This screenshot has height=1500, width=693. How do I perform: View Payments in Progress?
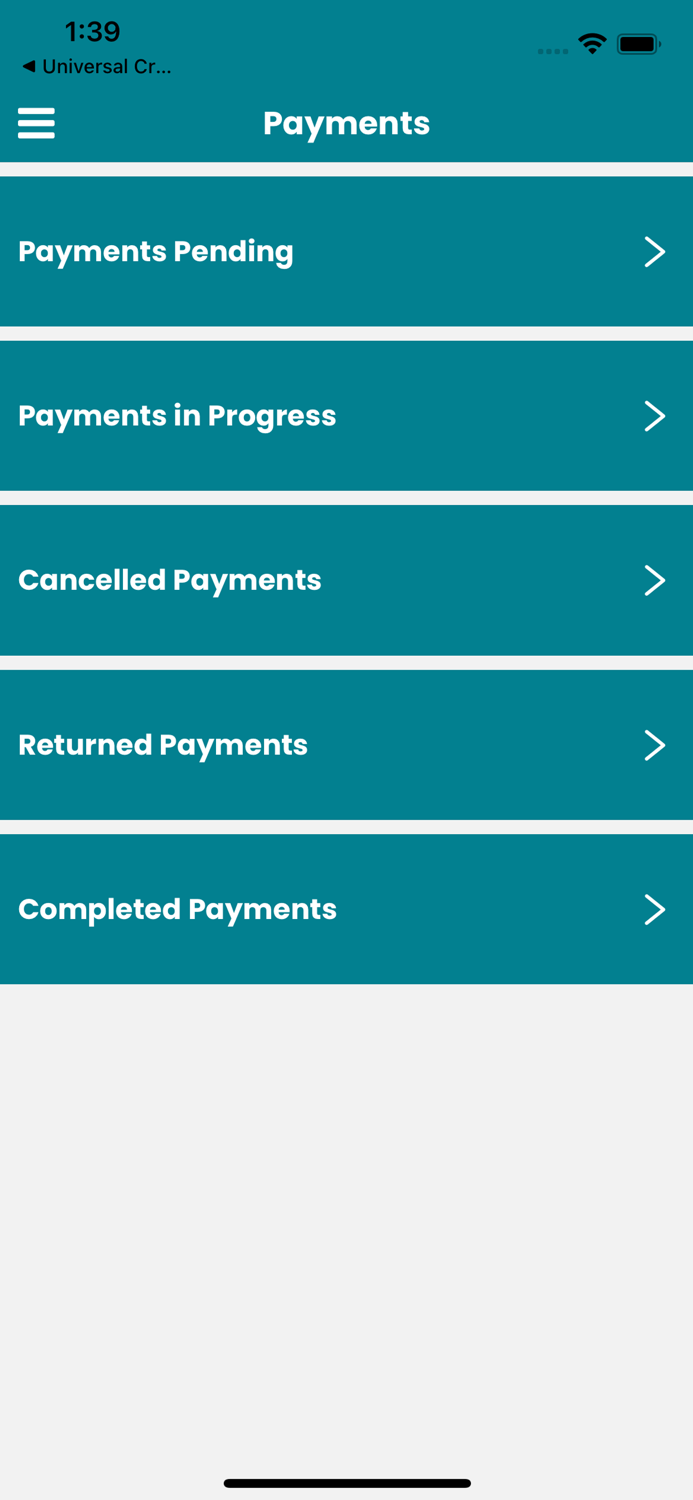(x=346, y=415)
